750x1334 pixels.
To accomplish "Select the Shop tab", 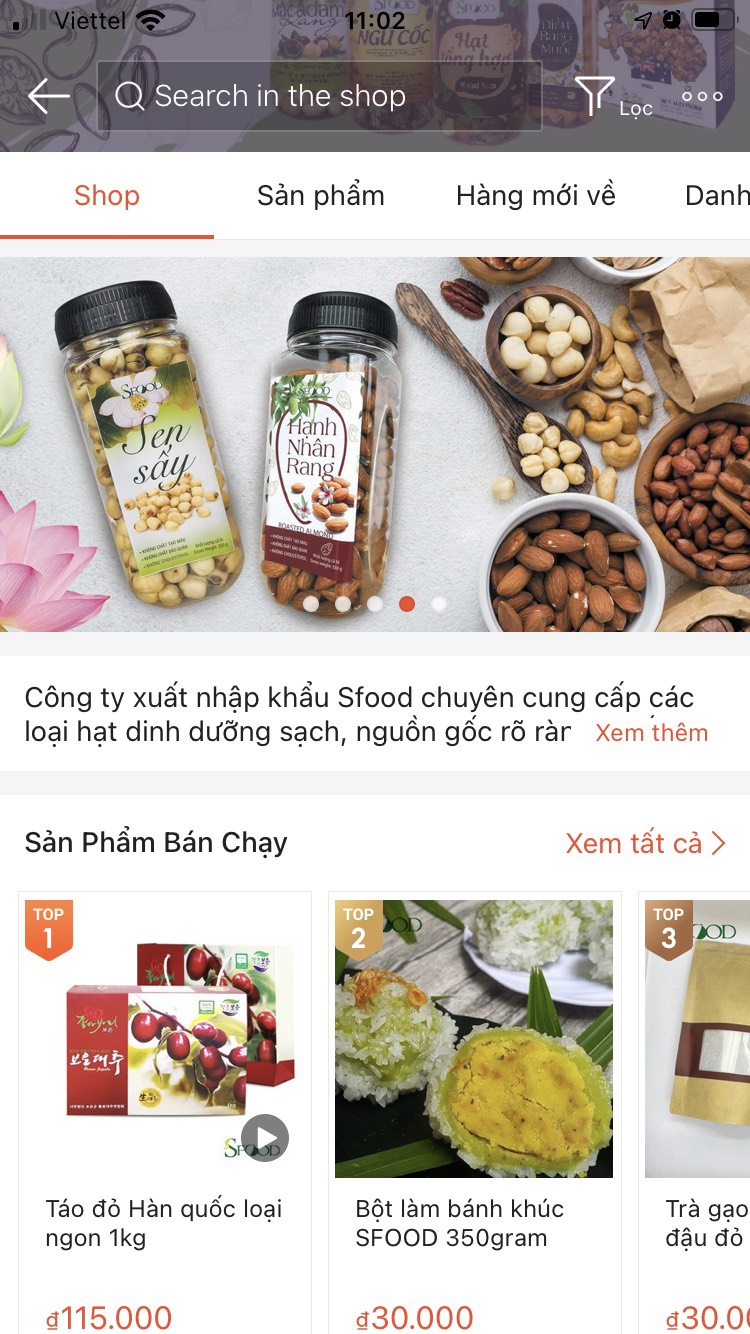I will click(107, 196).
